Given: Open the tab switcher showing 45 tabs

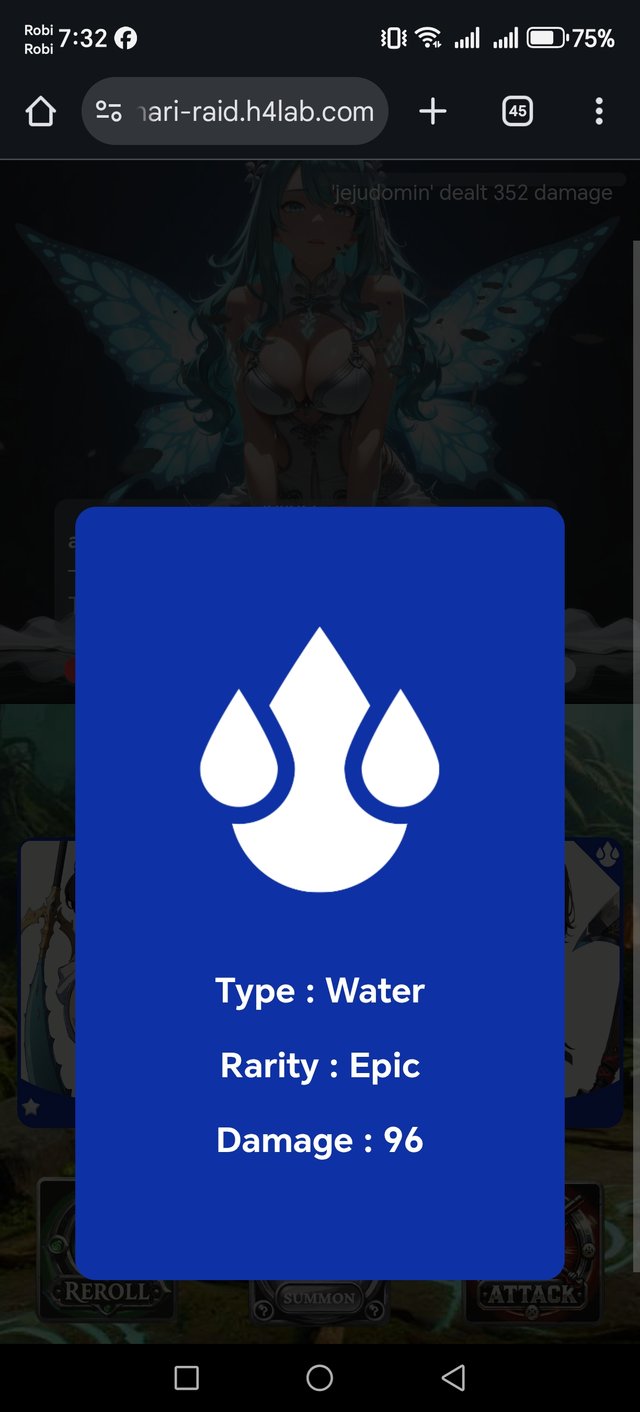Looking at the screenshot, I should tap(517, 112).
